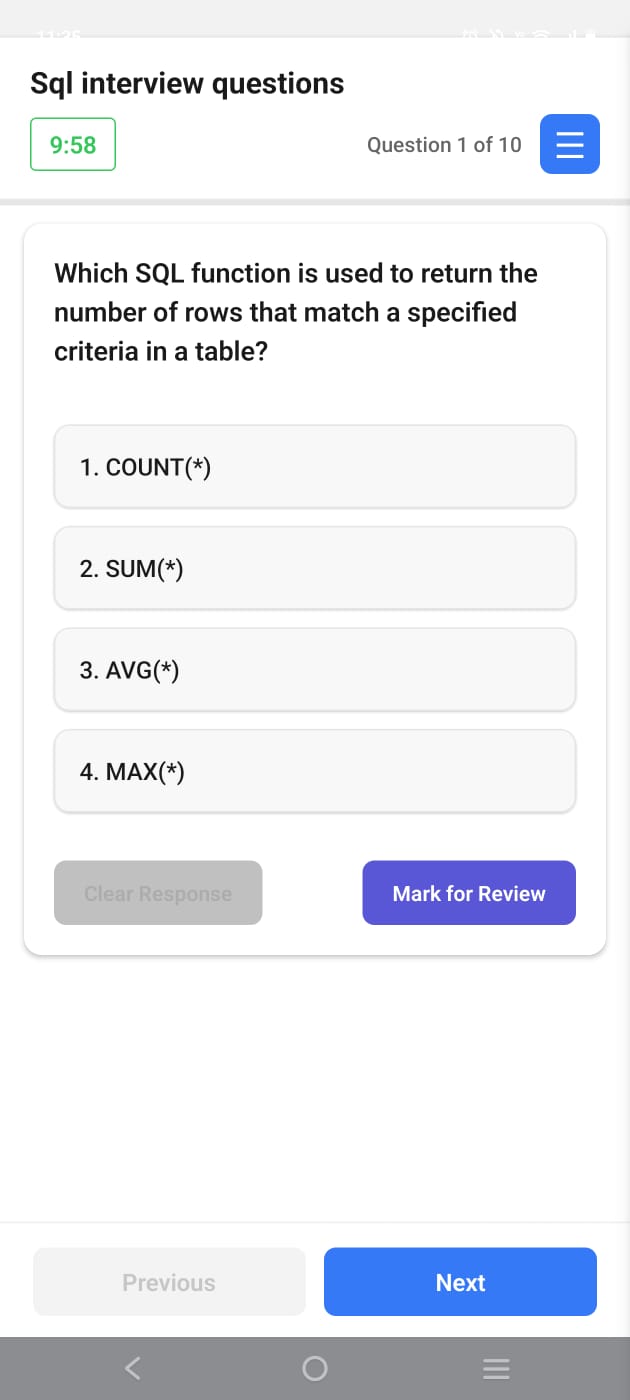
Task: Go to the Next question
Action: 460,1282
